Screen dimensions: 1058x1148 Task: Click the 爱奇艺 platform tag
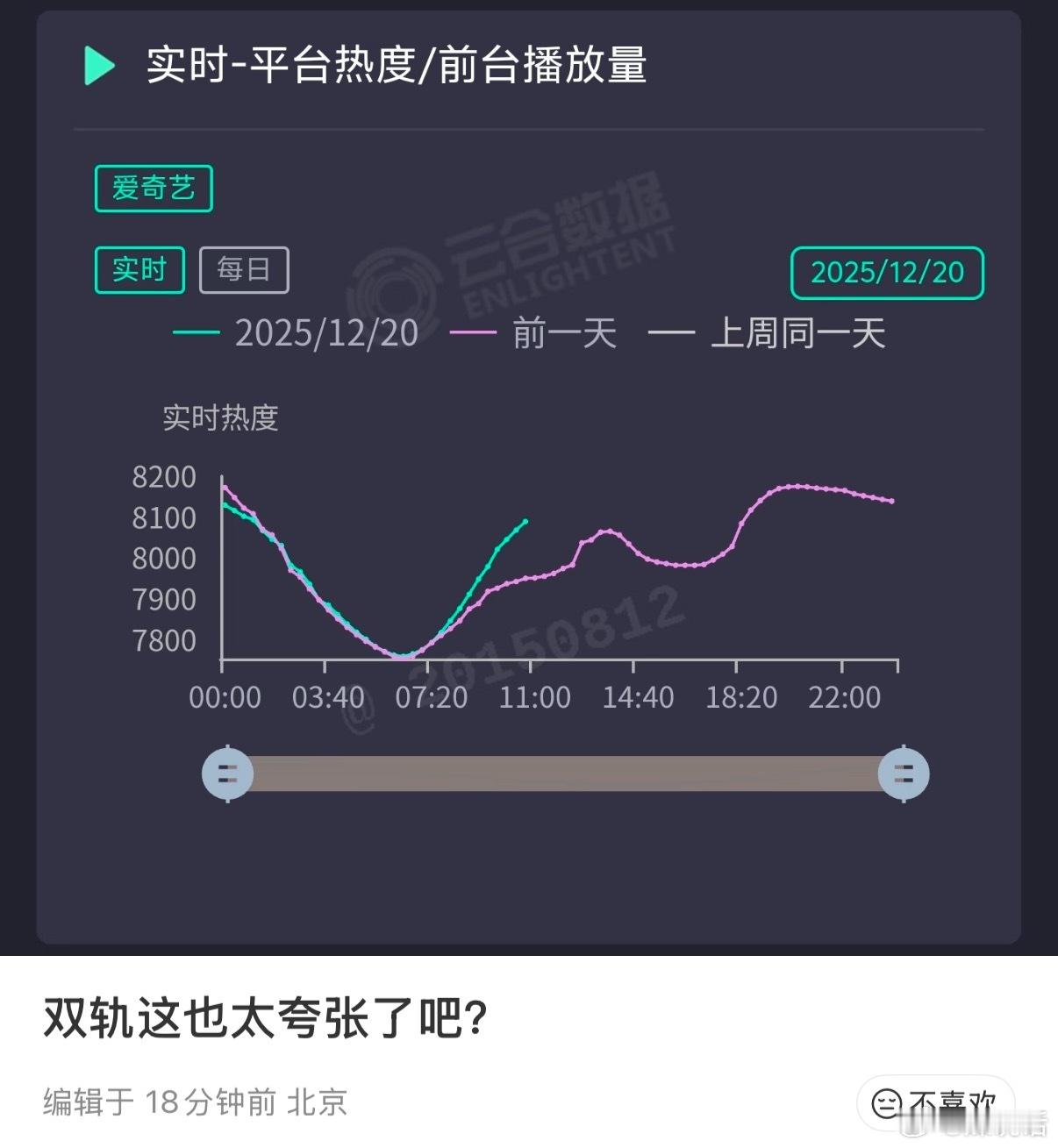tap(153, 187)
